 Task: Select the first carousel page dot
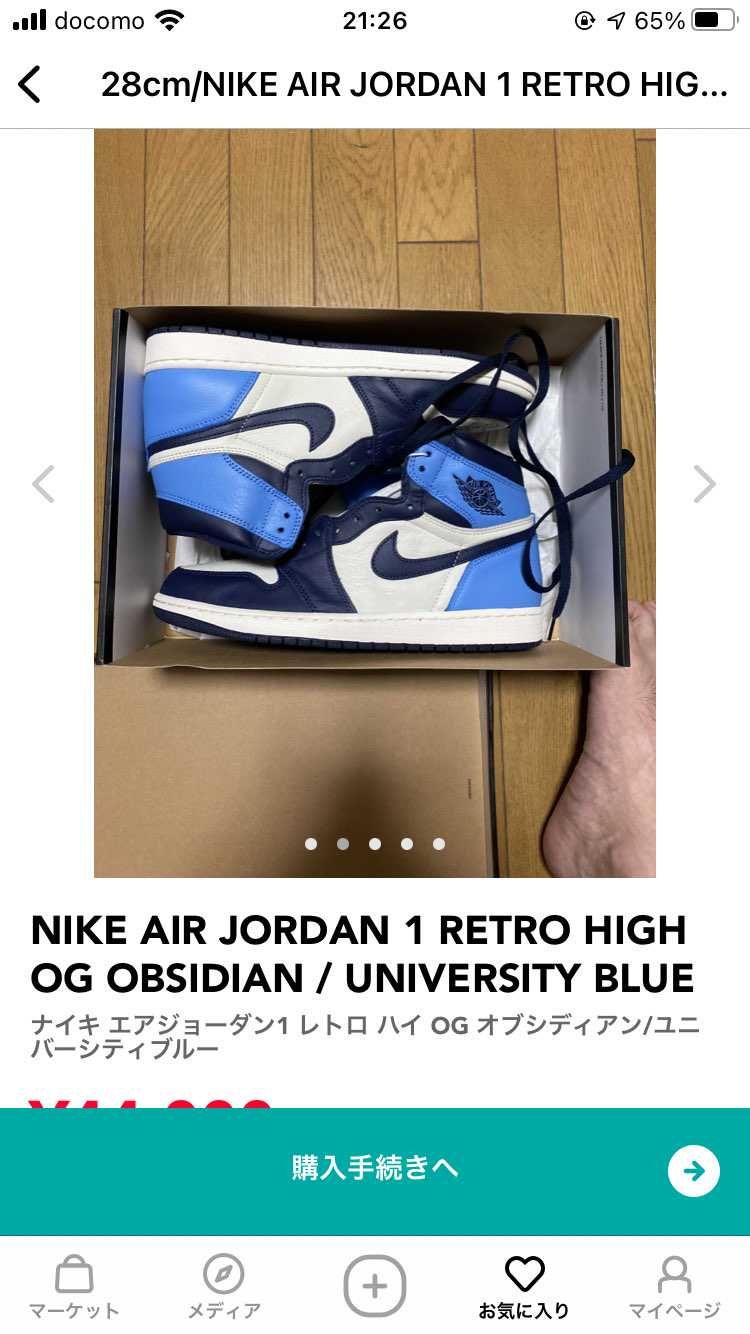point(311,845)
